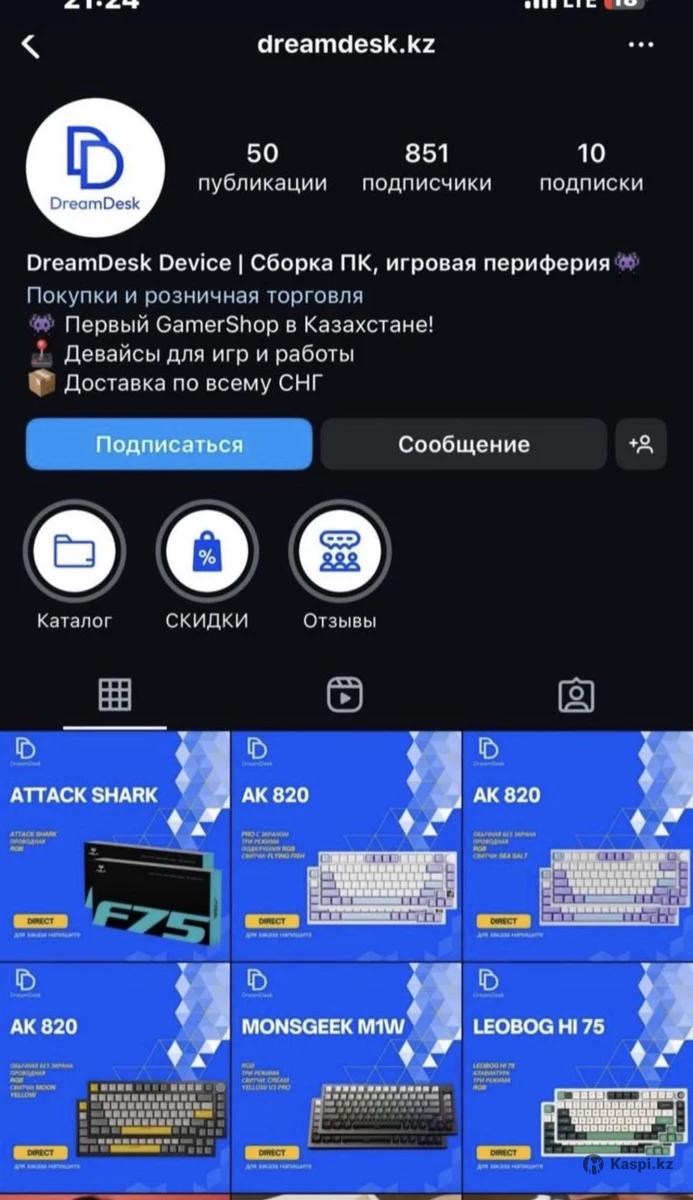Viewport: 693px width, 1200px height.
Task: Open the Leobog Hi 75 post
Action: (x=578, y=1077)
